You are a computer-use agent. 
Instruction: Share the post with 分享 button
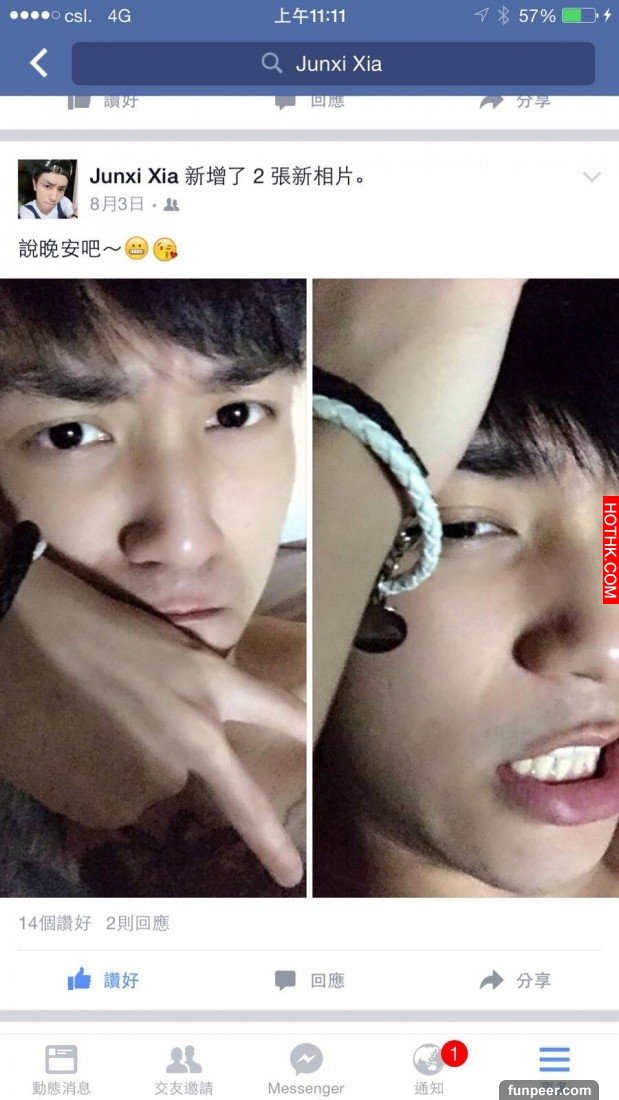coord(516,980)
